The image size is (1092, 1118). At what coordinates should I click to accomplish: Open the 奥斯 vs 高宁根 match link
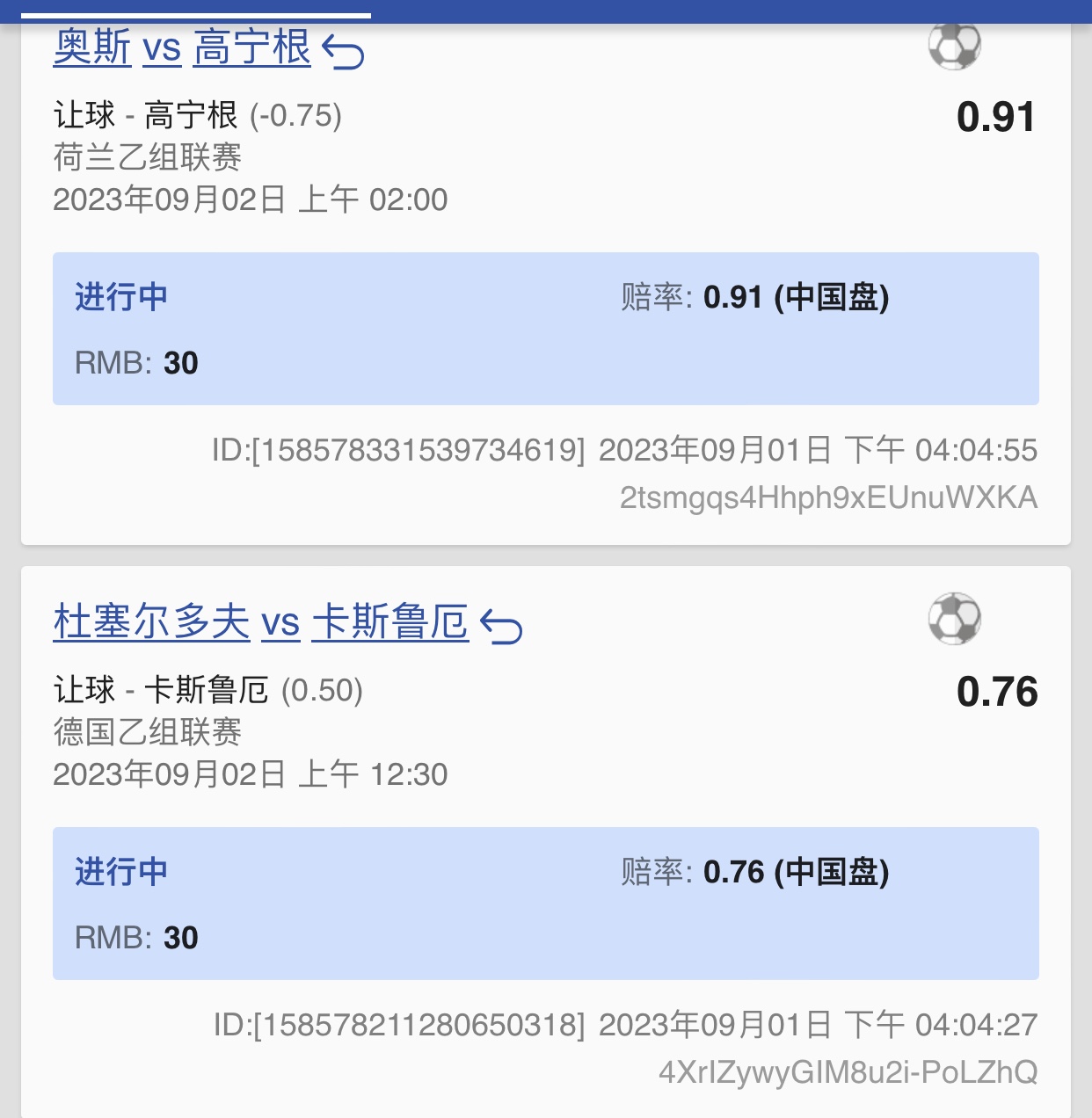[x=182, y=47]
